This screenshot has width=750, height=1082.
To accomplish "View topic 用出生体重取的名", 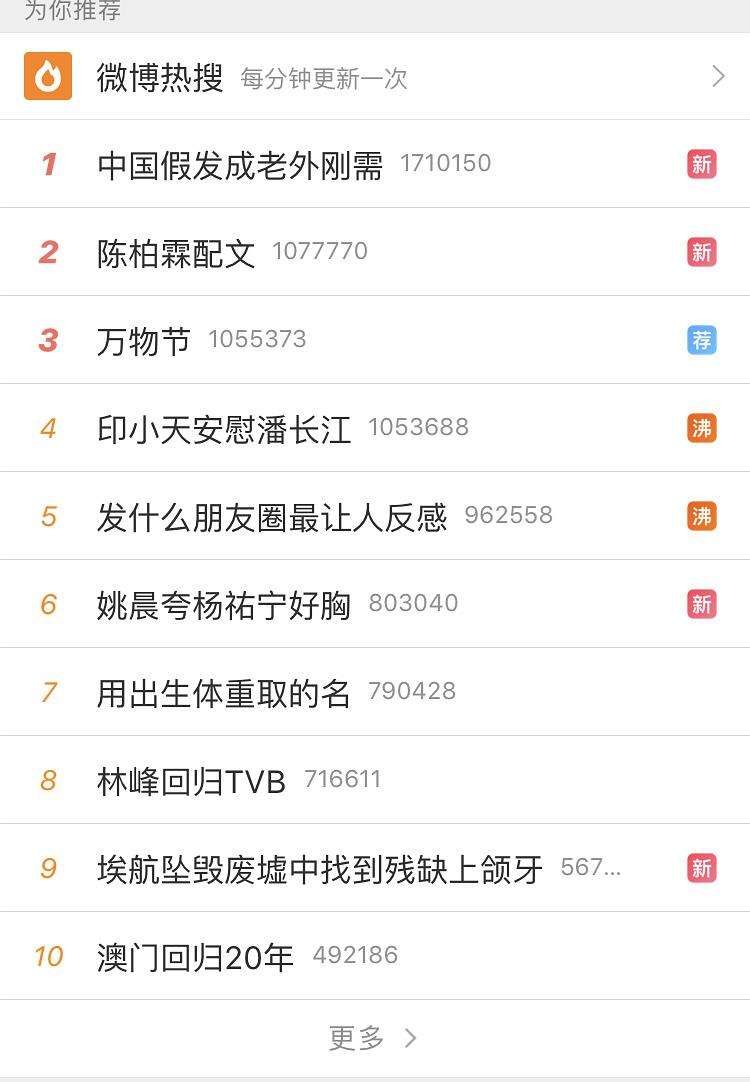I will (x=224, y=693).
